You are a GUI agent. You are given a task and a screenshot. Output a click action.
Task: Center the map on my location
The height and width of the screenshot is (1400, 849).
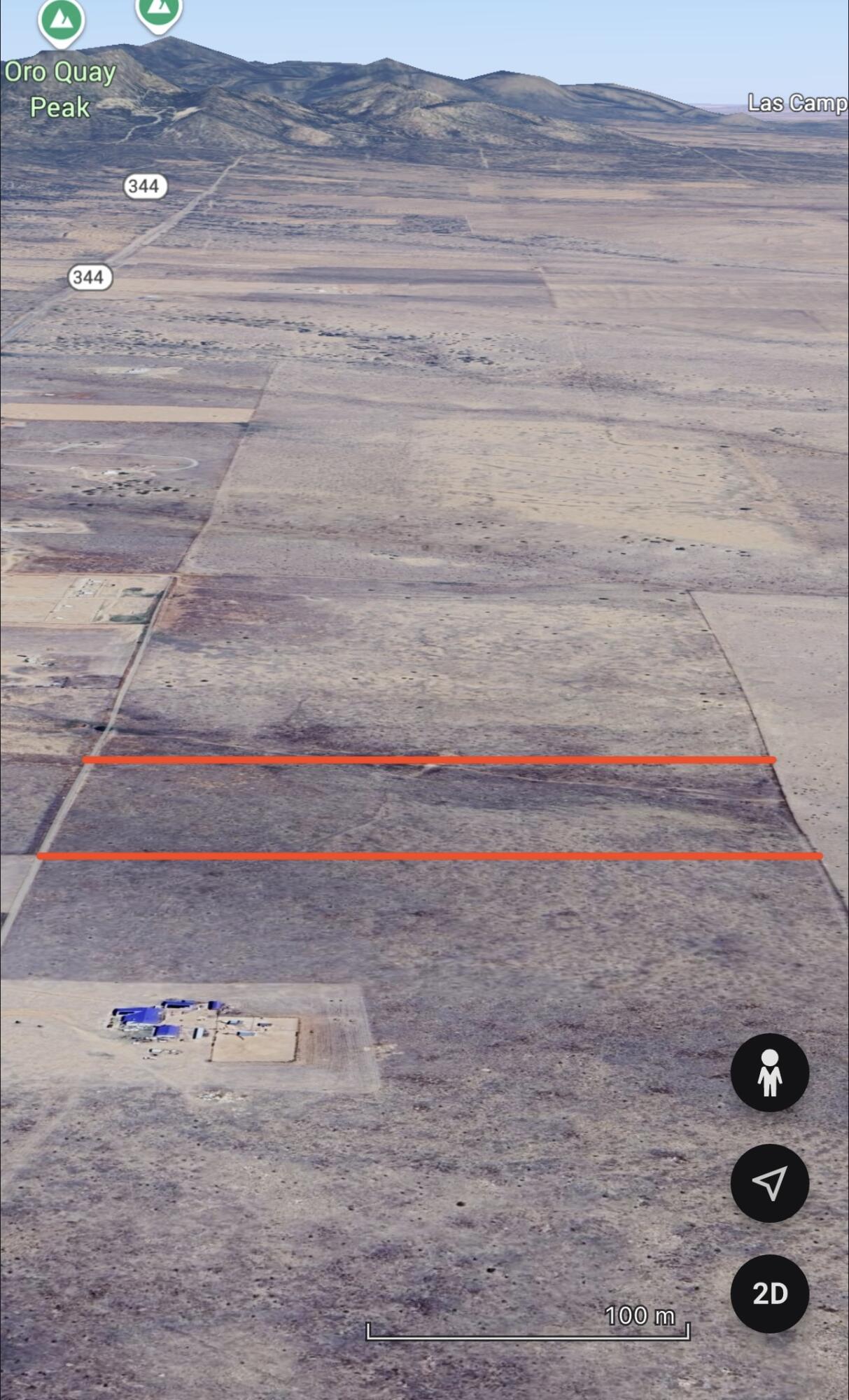point(769,1183)
